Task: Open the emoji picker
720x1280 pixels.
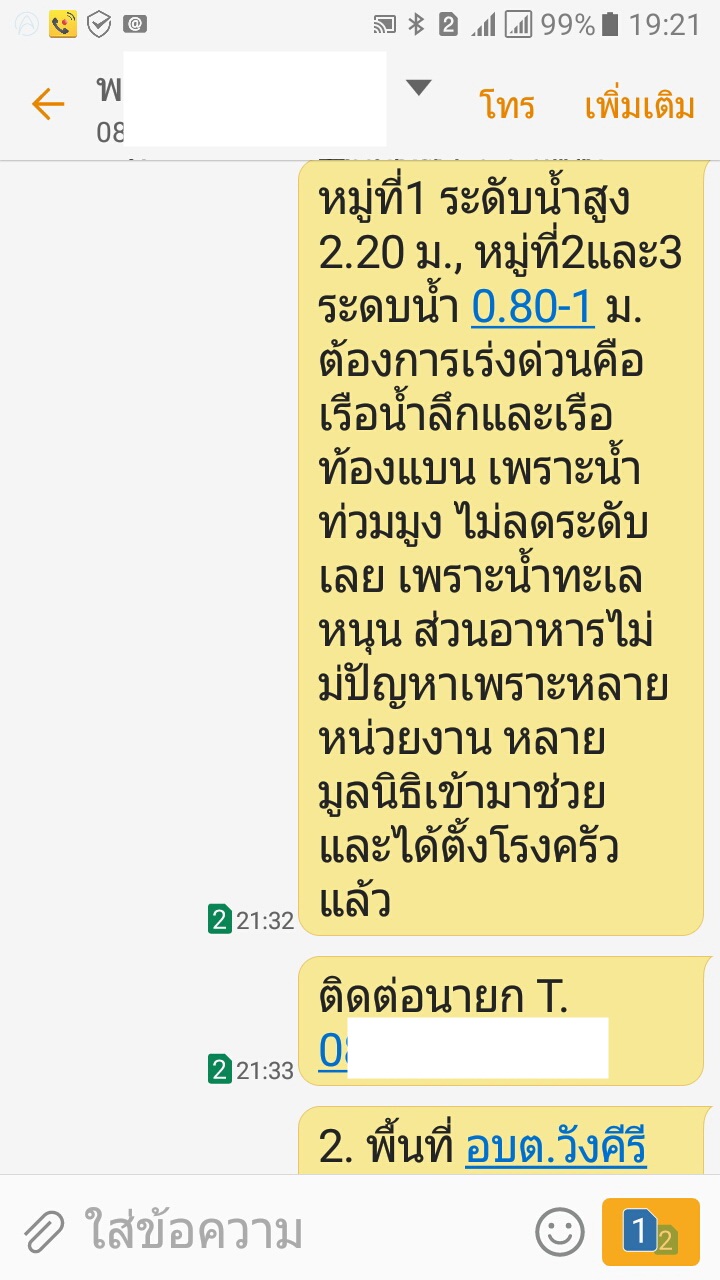Action: (x=560, y=1231)
